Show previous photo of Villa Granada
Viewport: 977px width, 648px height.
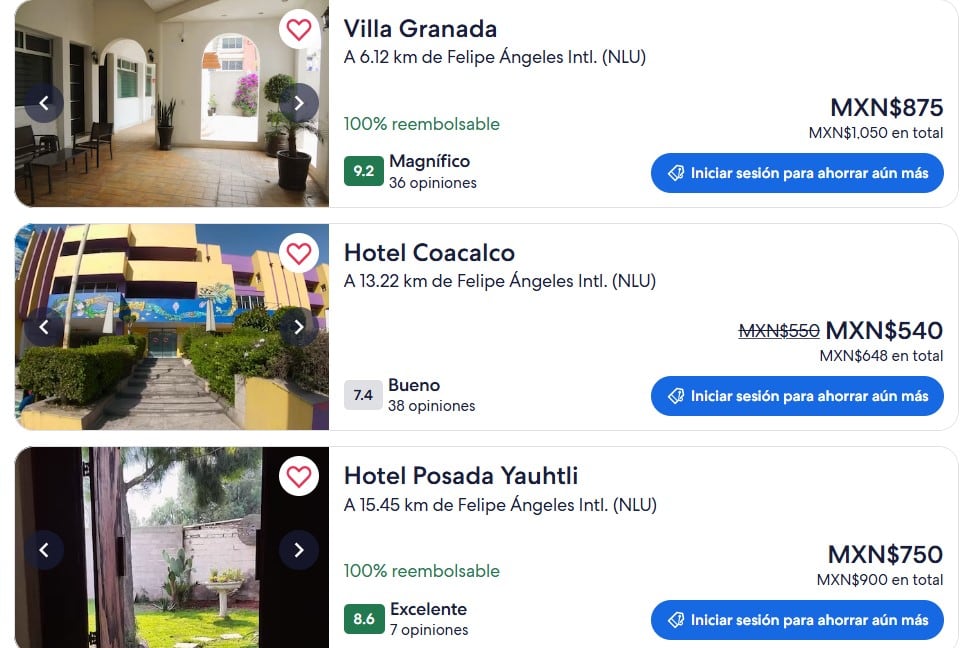[44, 103]
